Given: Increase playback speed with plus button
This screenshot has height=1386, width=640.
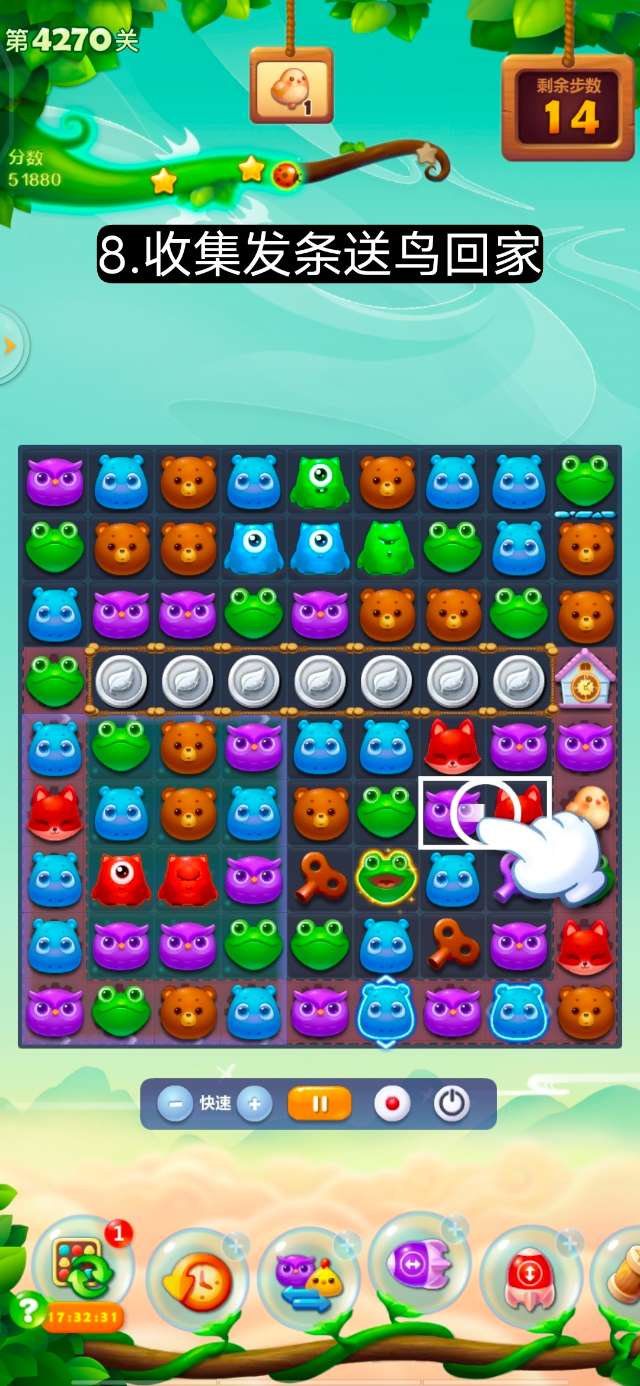Looking at the screenshot, I should (x=254, y=1104).
